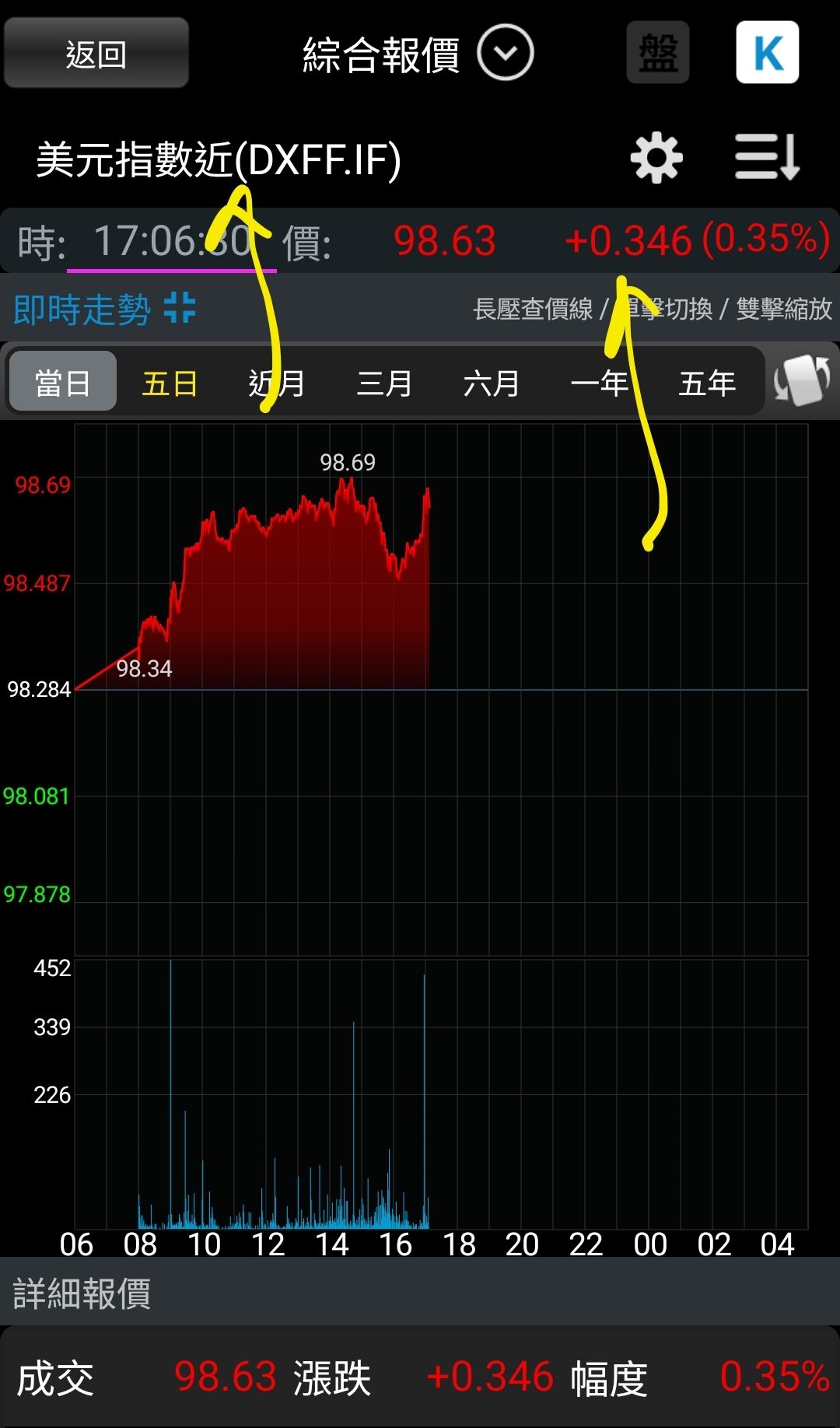View the 六月 chart range

(x=492, y=383)
